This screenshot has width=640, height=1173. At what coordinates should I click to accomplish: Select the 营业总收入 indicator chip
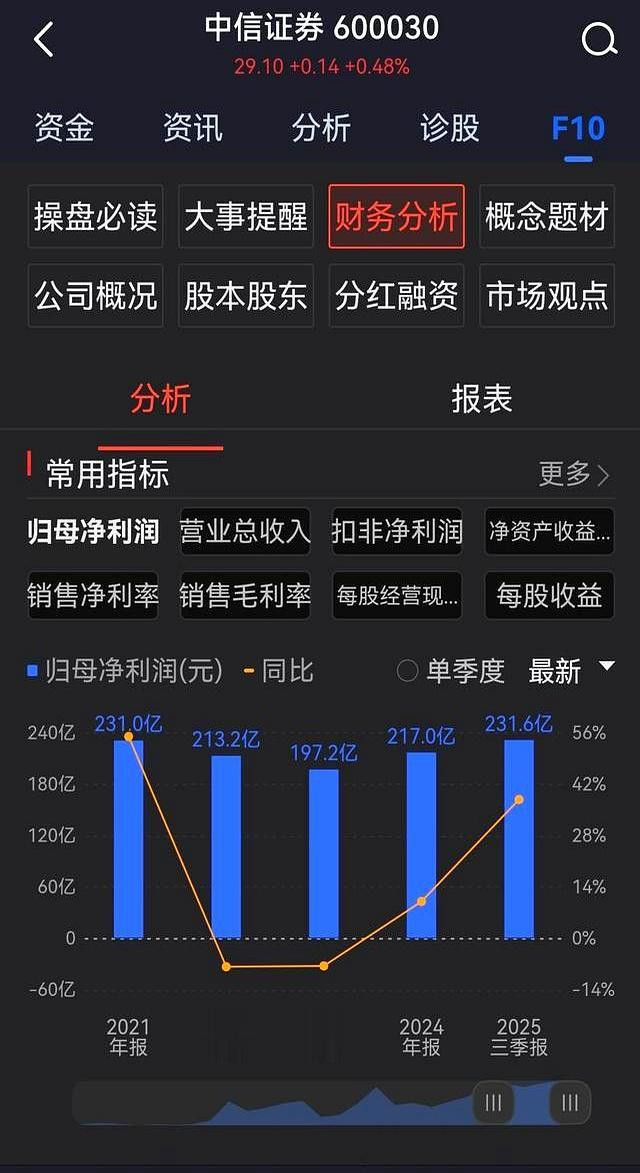(x=245, y=531)
